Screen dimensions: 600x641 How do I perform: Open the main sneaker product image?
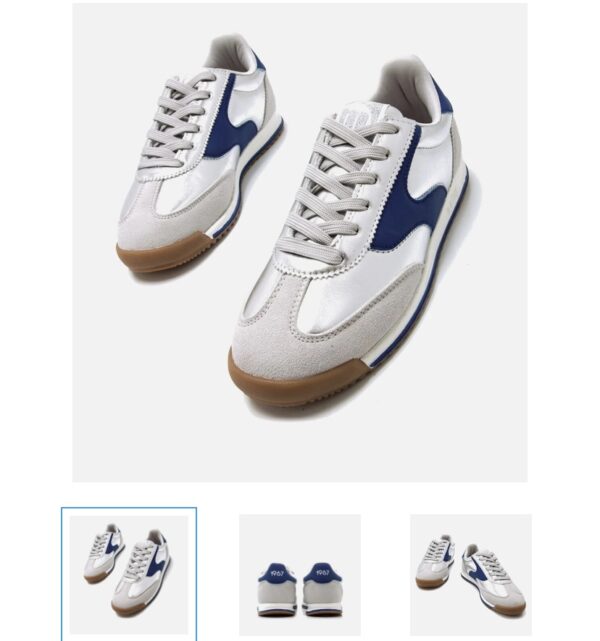(x=299, y=242)
